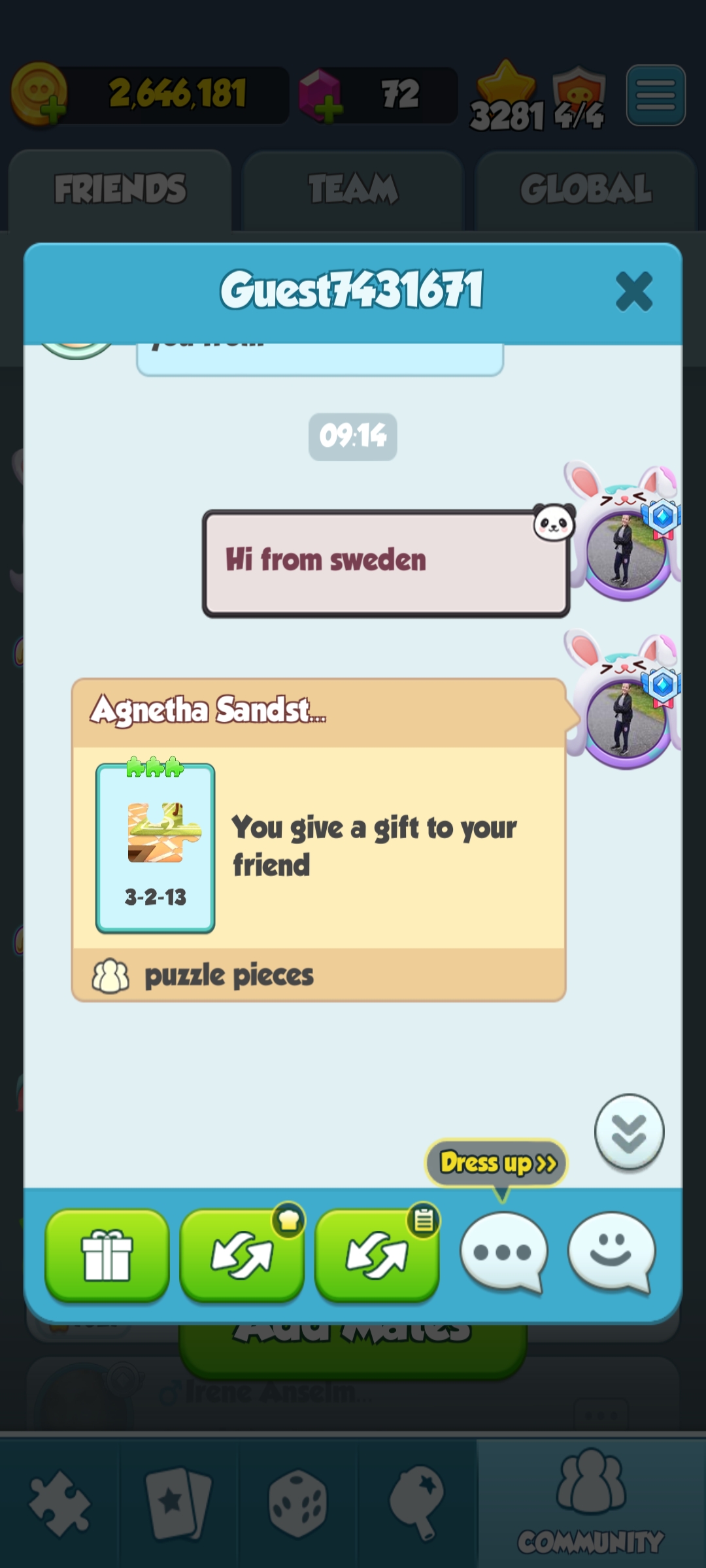Open the text message speech bubble

click(x=503, y=1252)
